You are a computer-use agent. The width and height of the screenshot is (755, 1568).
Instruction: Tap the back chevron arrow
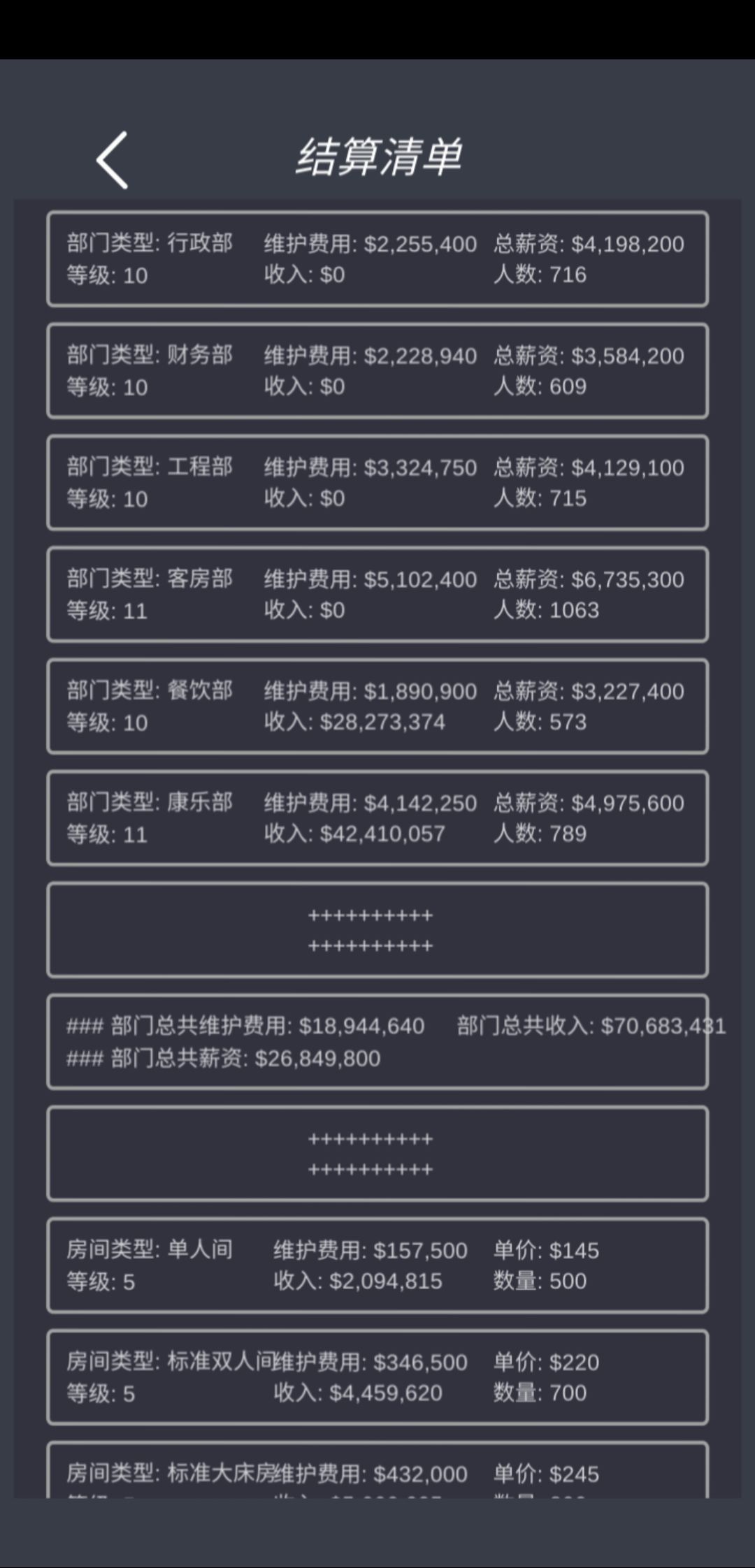[x=112, y=159]
